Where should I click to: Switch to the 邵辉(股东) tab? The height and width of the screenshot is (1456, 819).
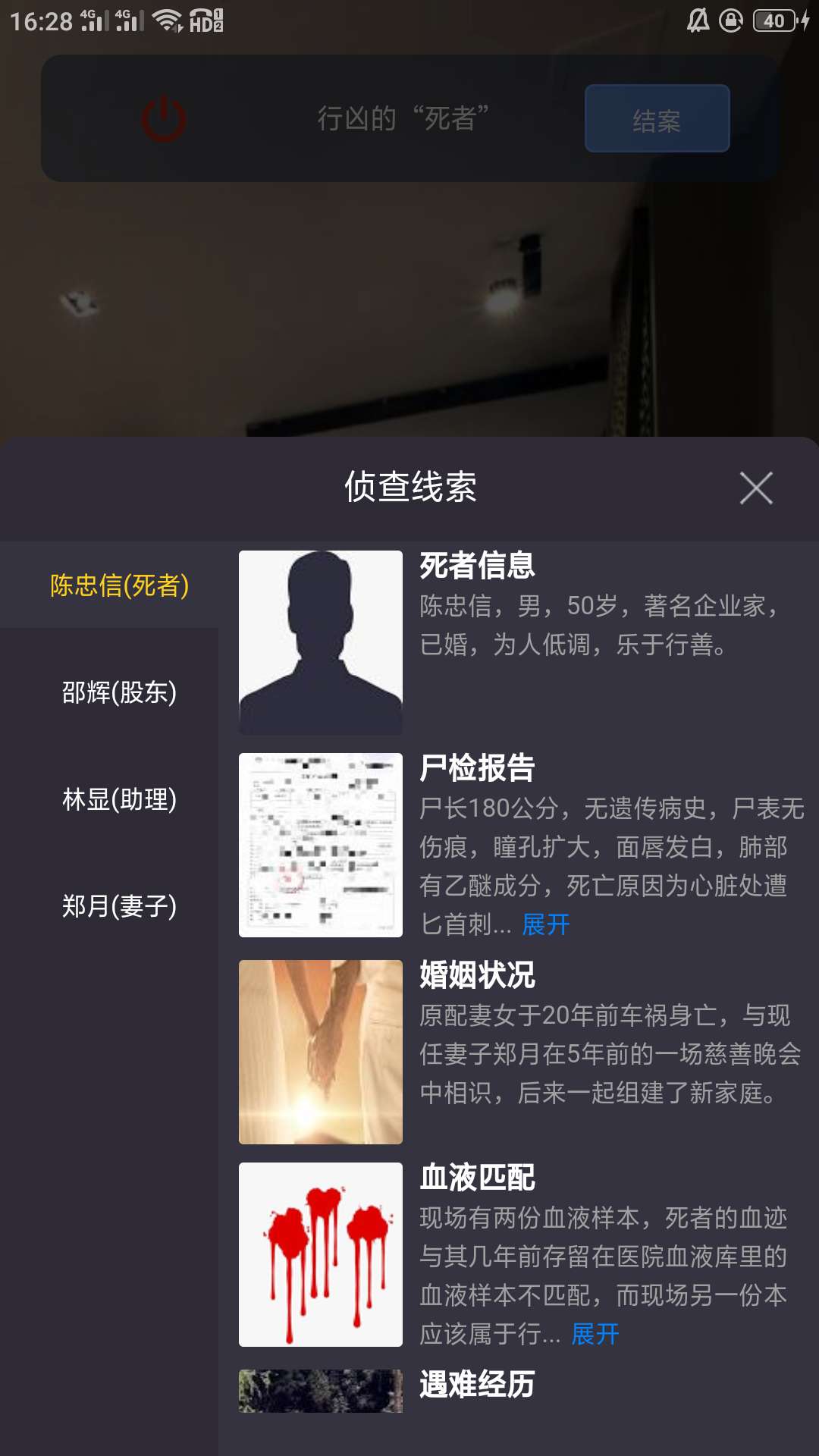(119, 692)
